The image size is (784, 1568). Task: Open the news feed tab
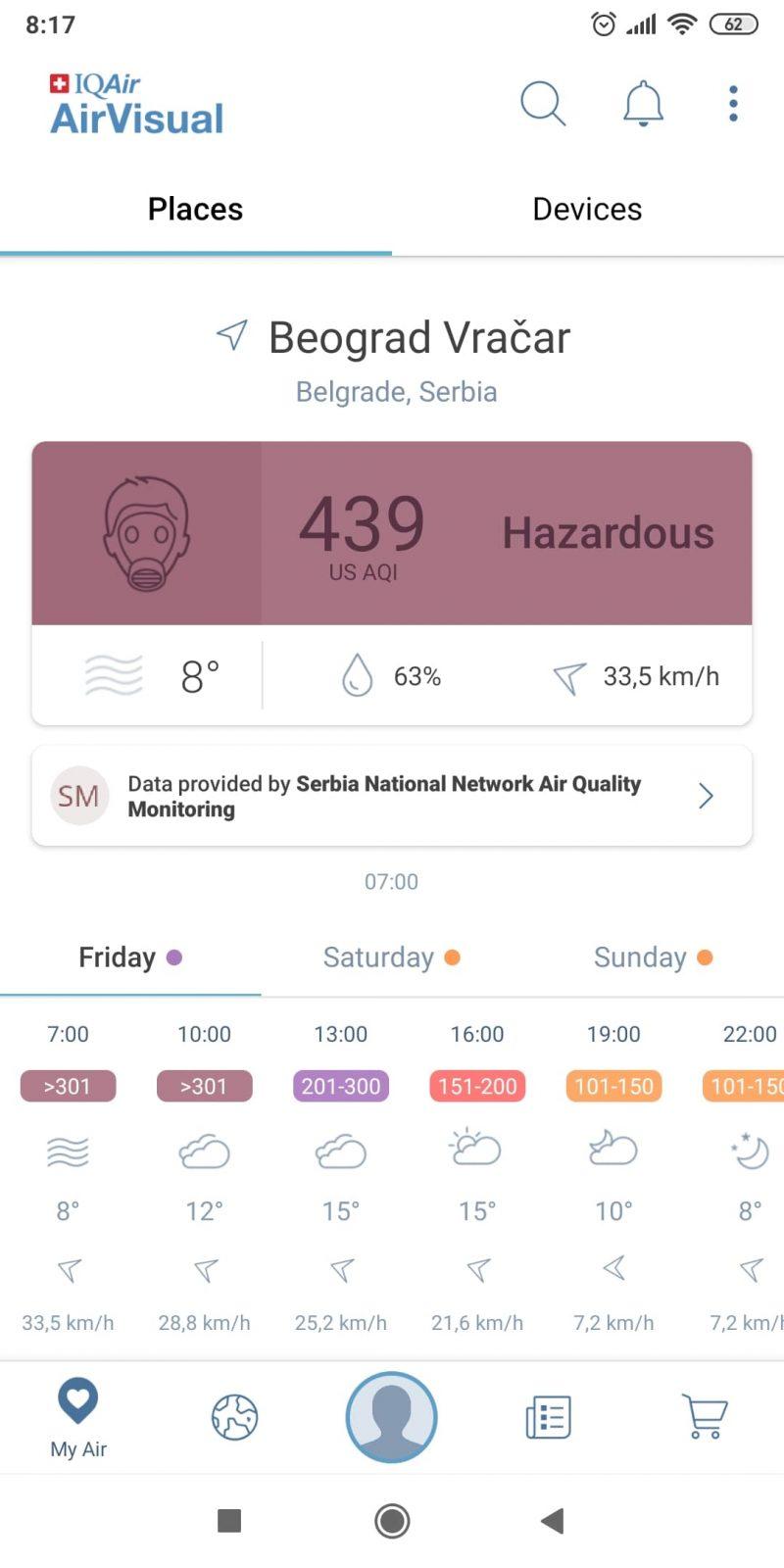(549, 1417)
